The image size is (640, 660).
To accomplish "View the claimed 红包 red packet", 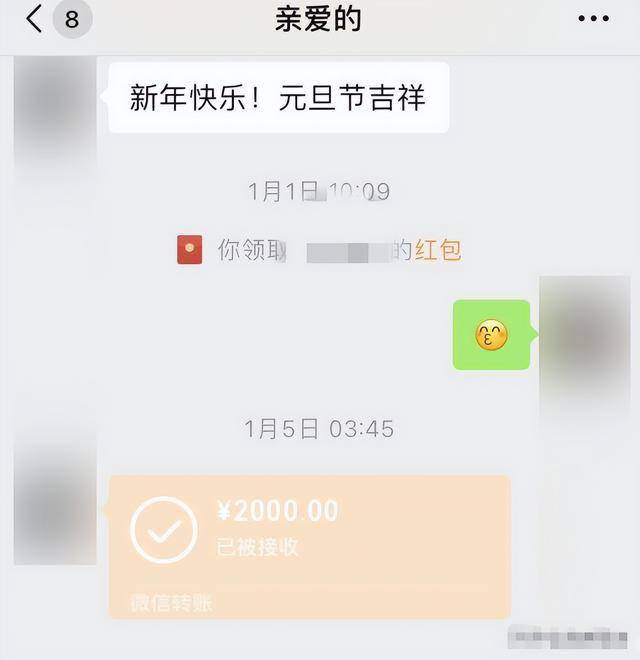I will tap(438, 250).
